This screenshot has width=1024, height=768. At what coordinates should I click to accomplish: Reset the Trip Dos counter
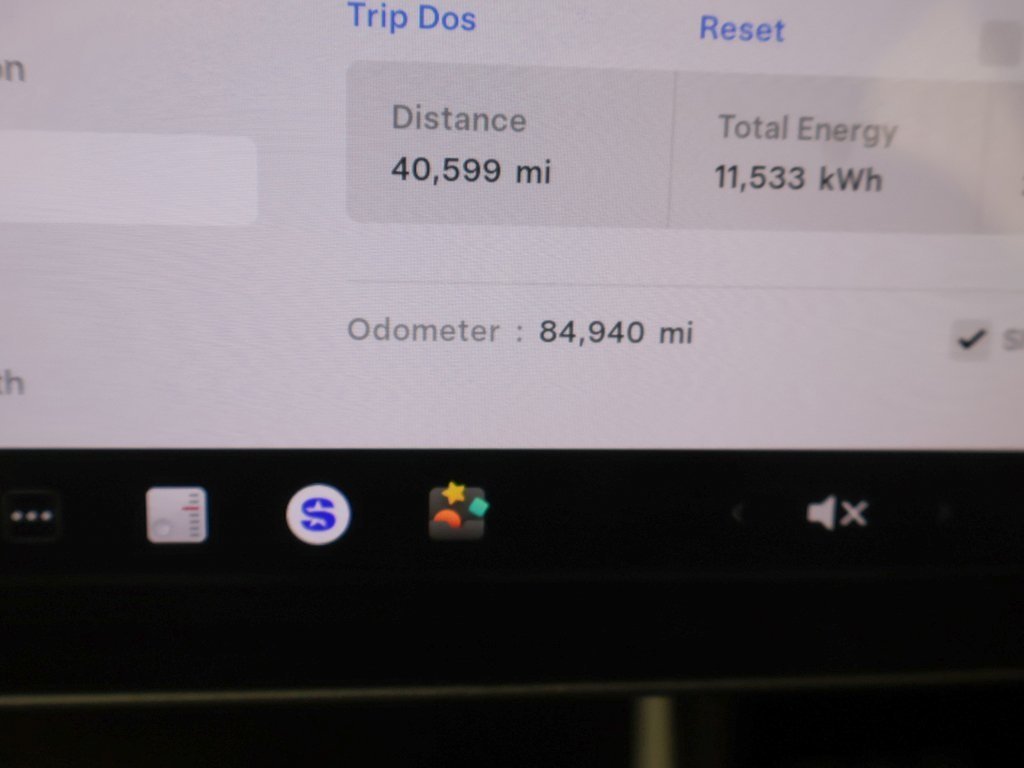point(741,28)
